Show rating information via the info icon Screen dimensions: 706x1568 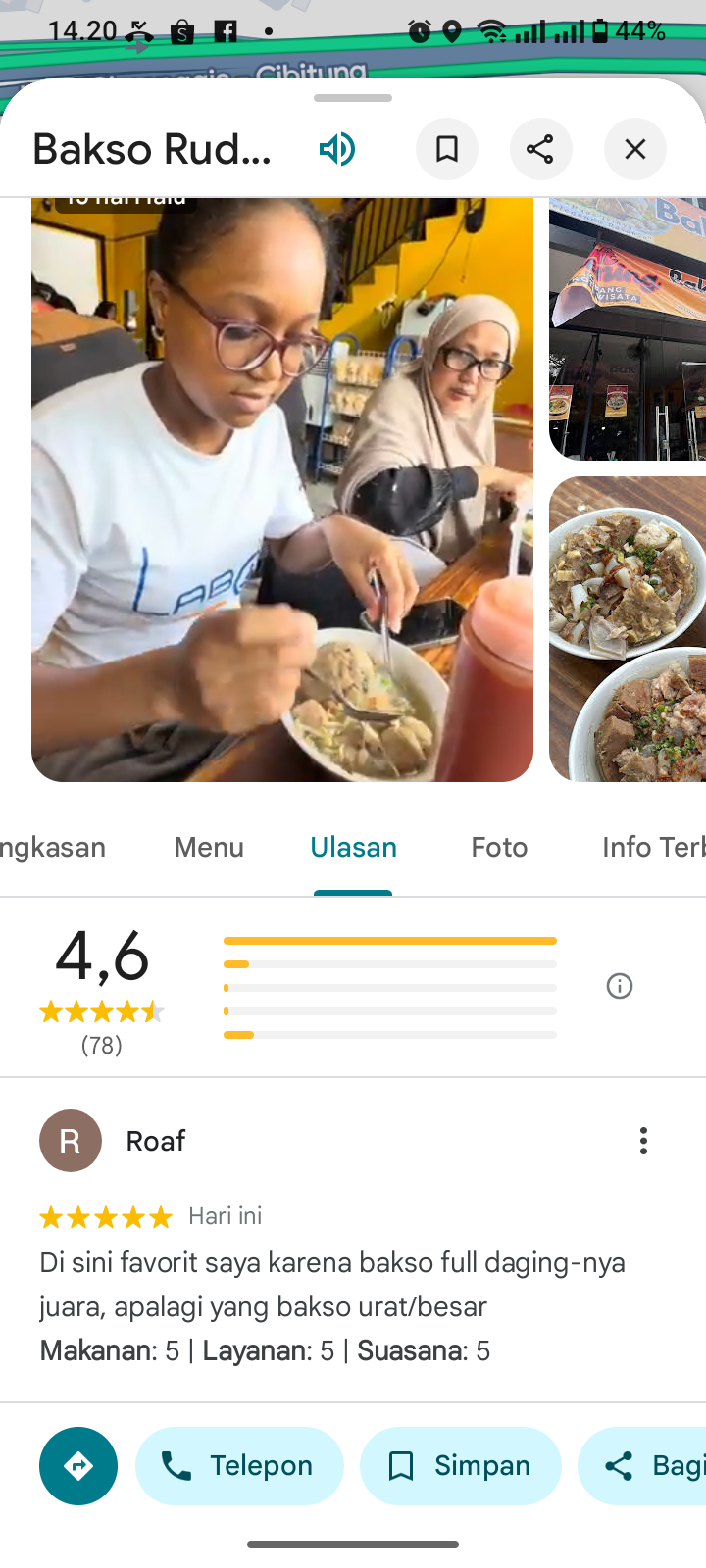620,986
